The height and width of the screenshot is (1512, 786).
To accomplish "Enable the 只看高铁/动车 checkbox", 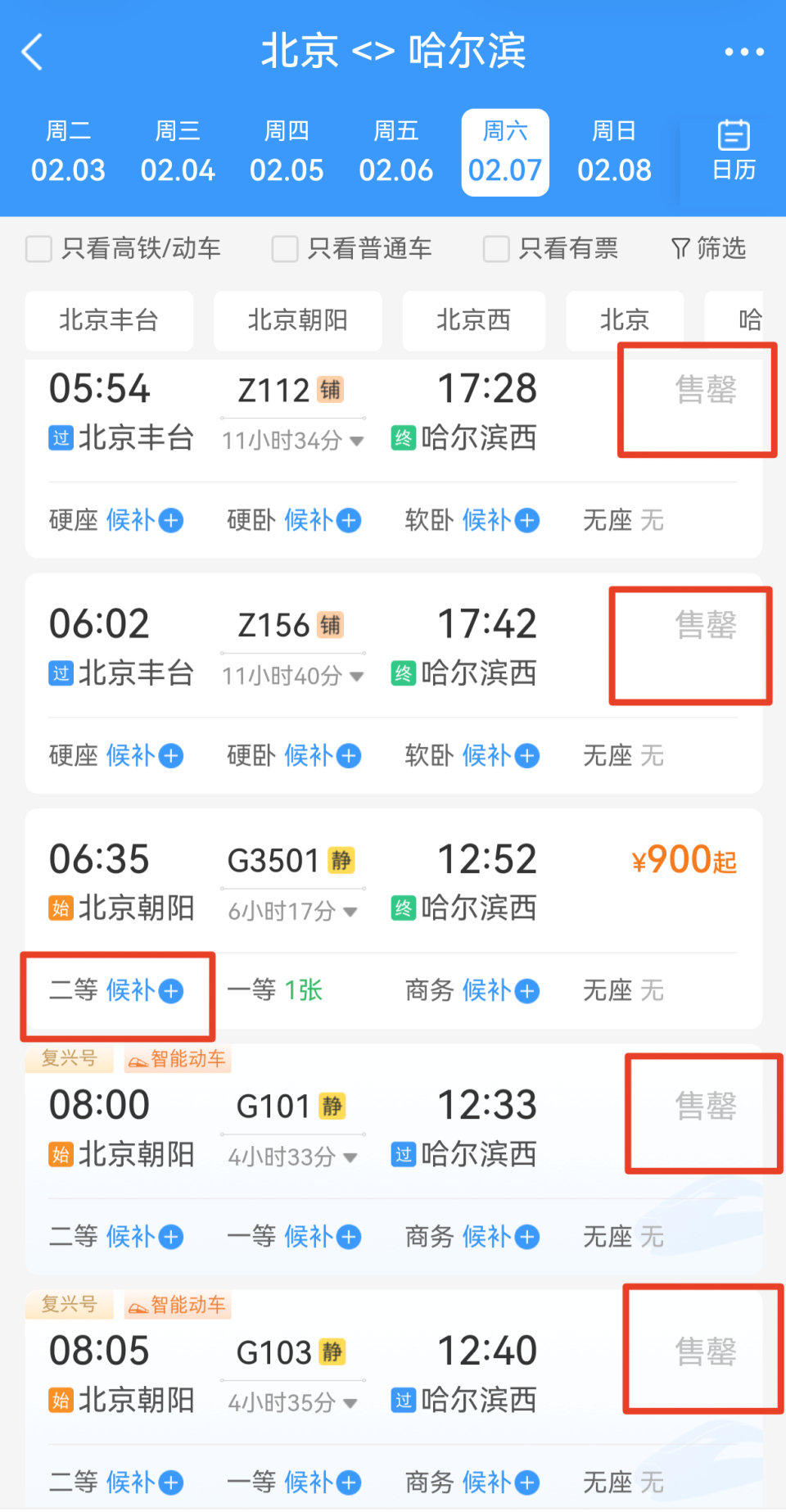I will [x=38, y=248].
